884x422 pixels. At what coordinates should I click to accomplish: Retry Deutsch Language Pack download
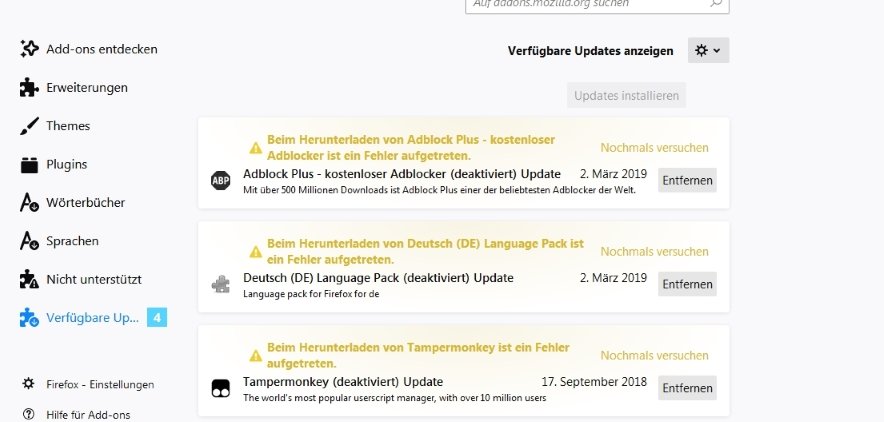tap(654, 252)
